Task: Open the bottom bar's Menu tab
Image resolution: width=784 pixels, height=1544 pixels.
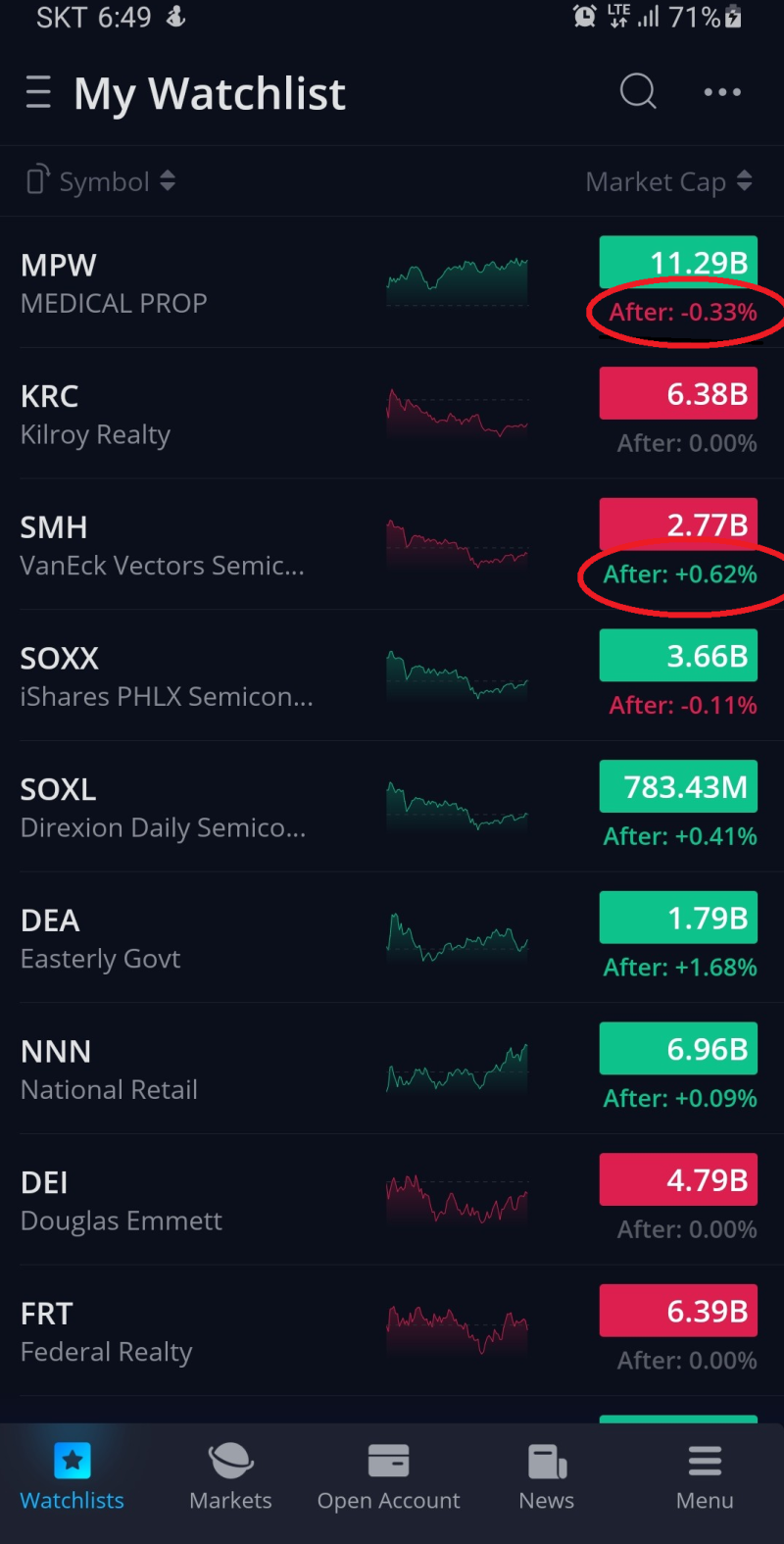Action: point(705,1477)
